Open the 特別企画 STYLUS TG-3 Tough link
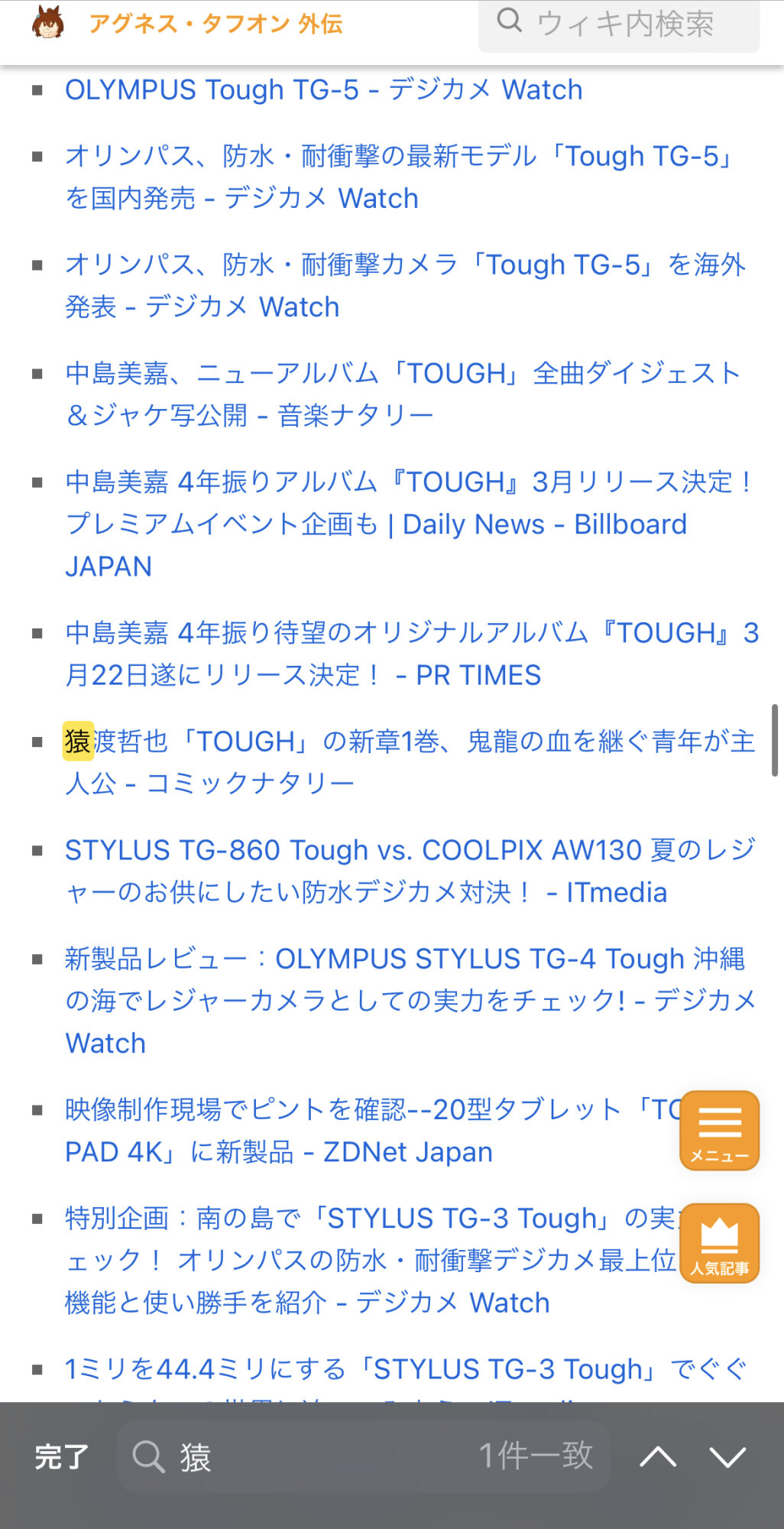This screenshot has height=1529, width=784. tap(371, 1260)
